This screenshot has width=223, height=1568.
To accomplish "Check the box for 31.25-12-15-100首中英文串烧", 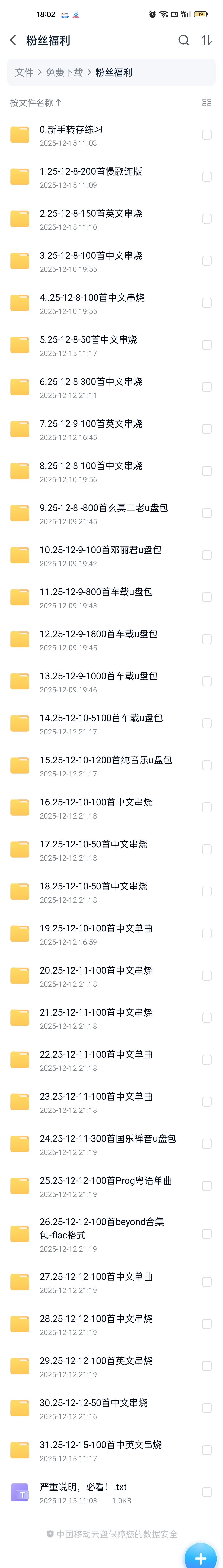I will click(206, 1450).
